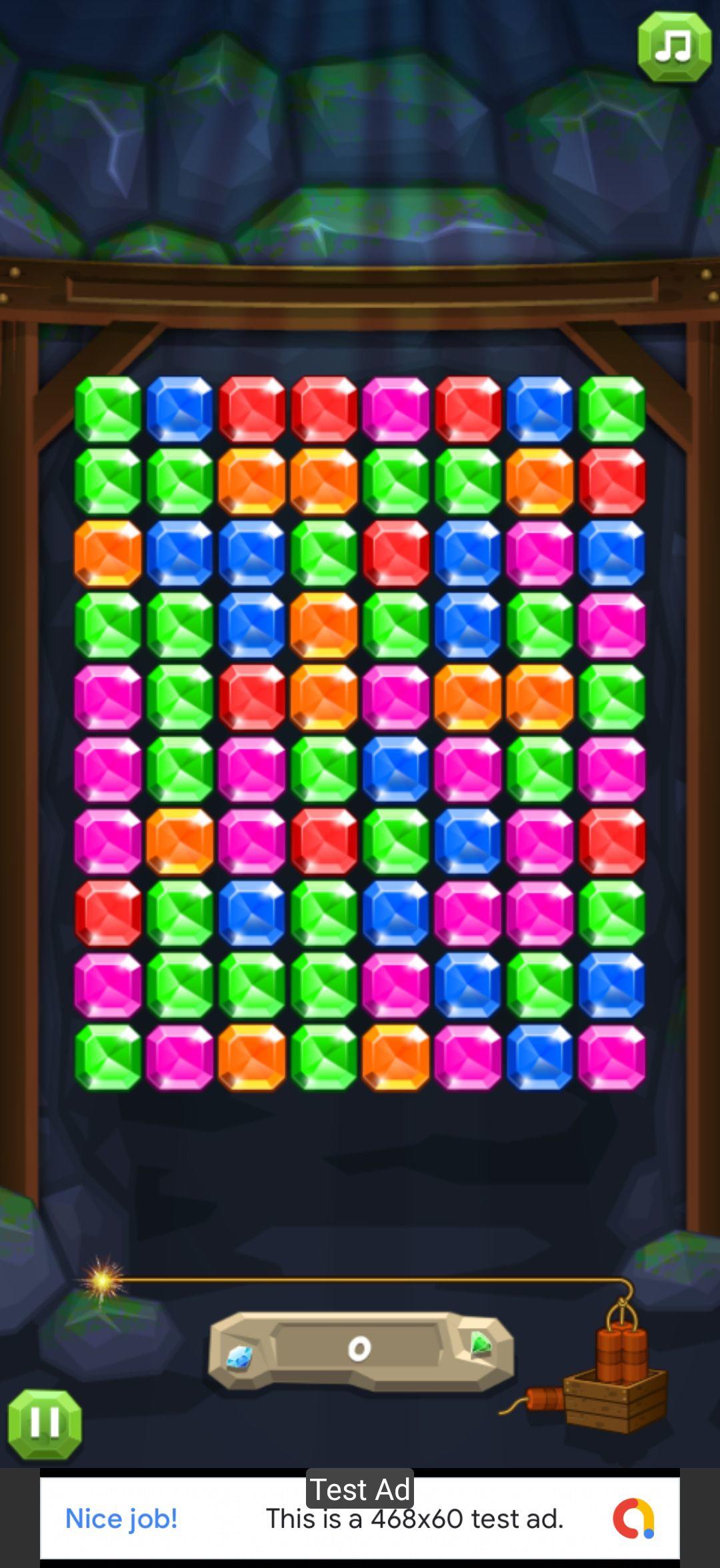Tap the red gem at the start of the eighth row

[108, 913]
